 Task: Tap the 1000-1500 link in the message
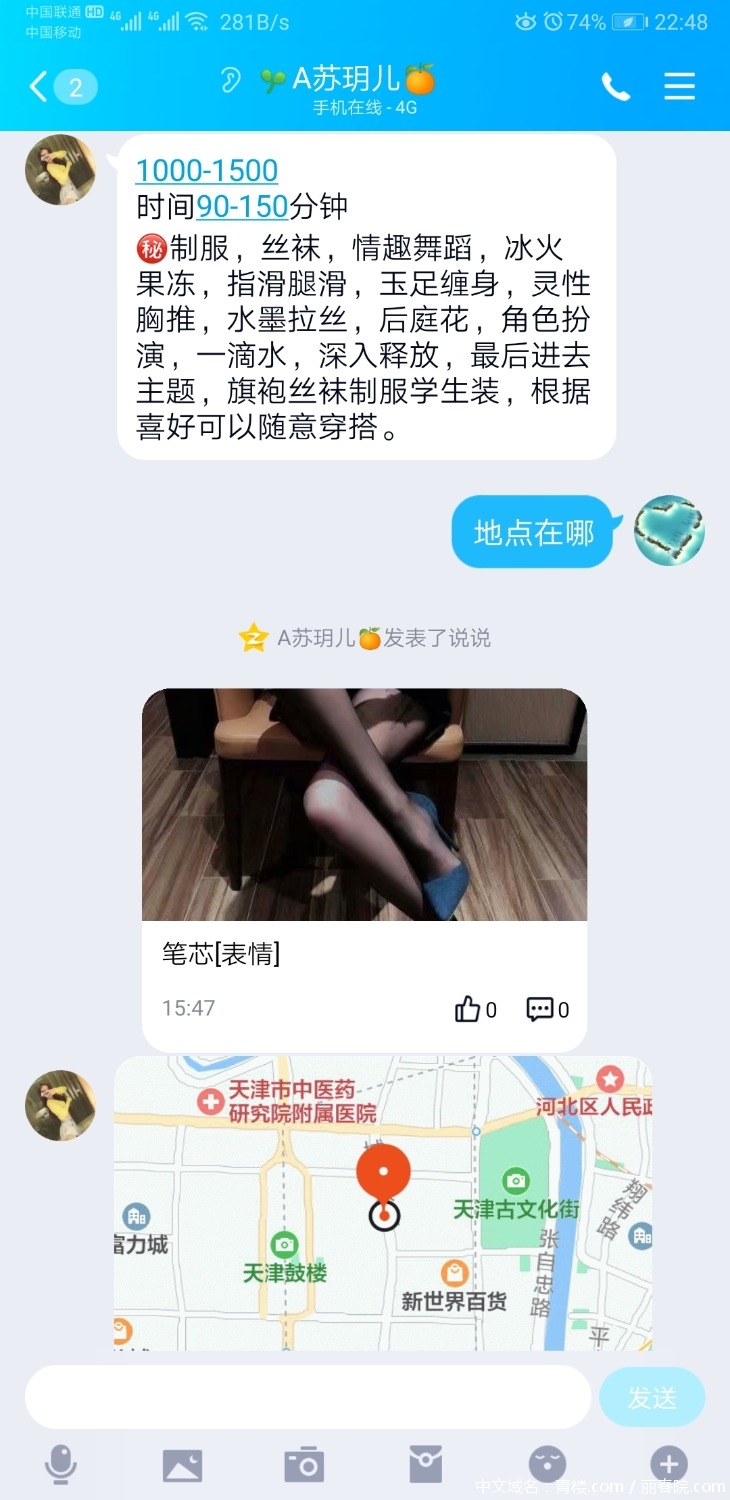point(207,171)
